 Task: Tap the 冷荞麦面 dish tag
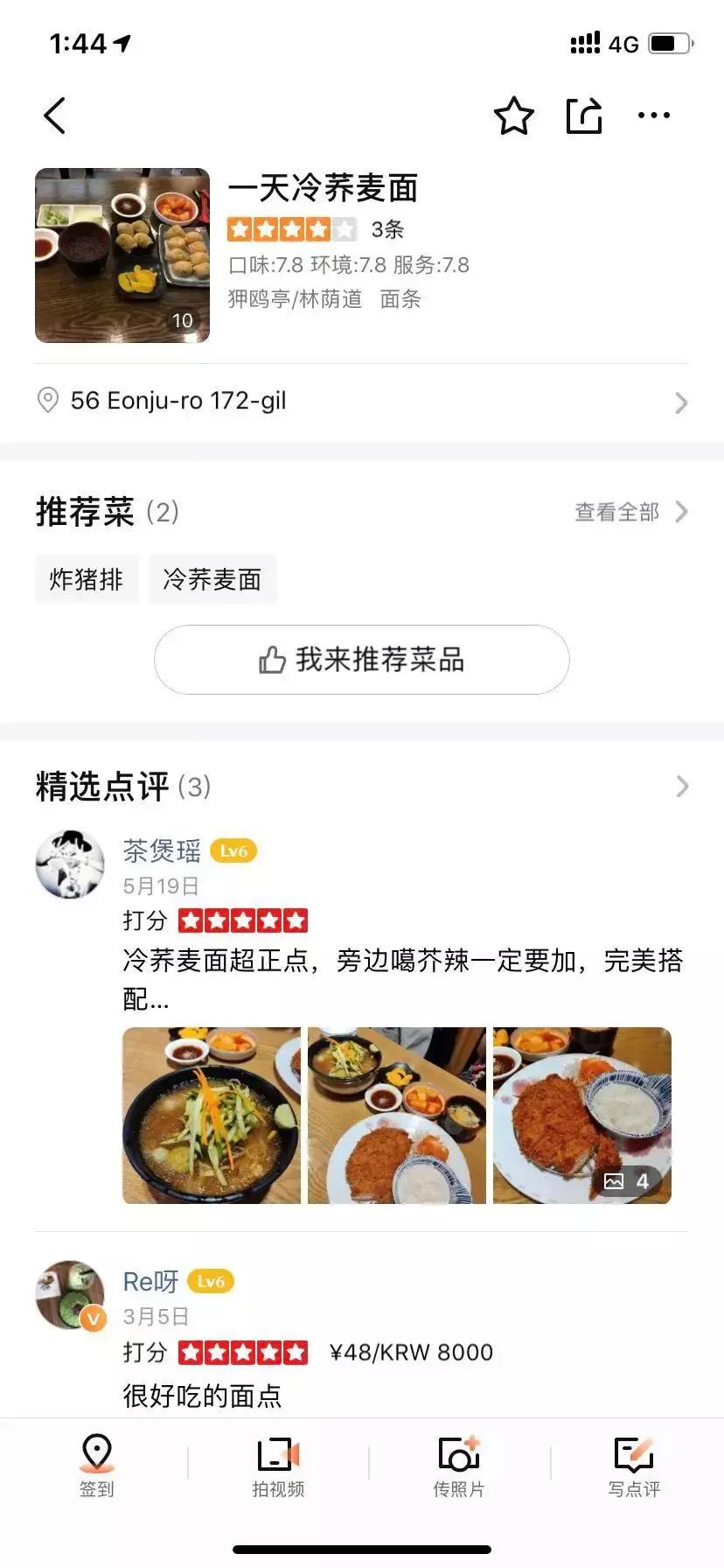(x=212, y=578)
